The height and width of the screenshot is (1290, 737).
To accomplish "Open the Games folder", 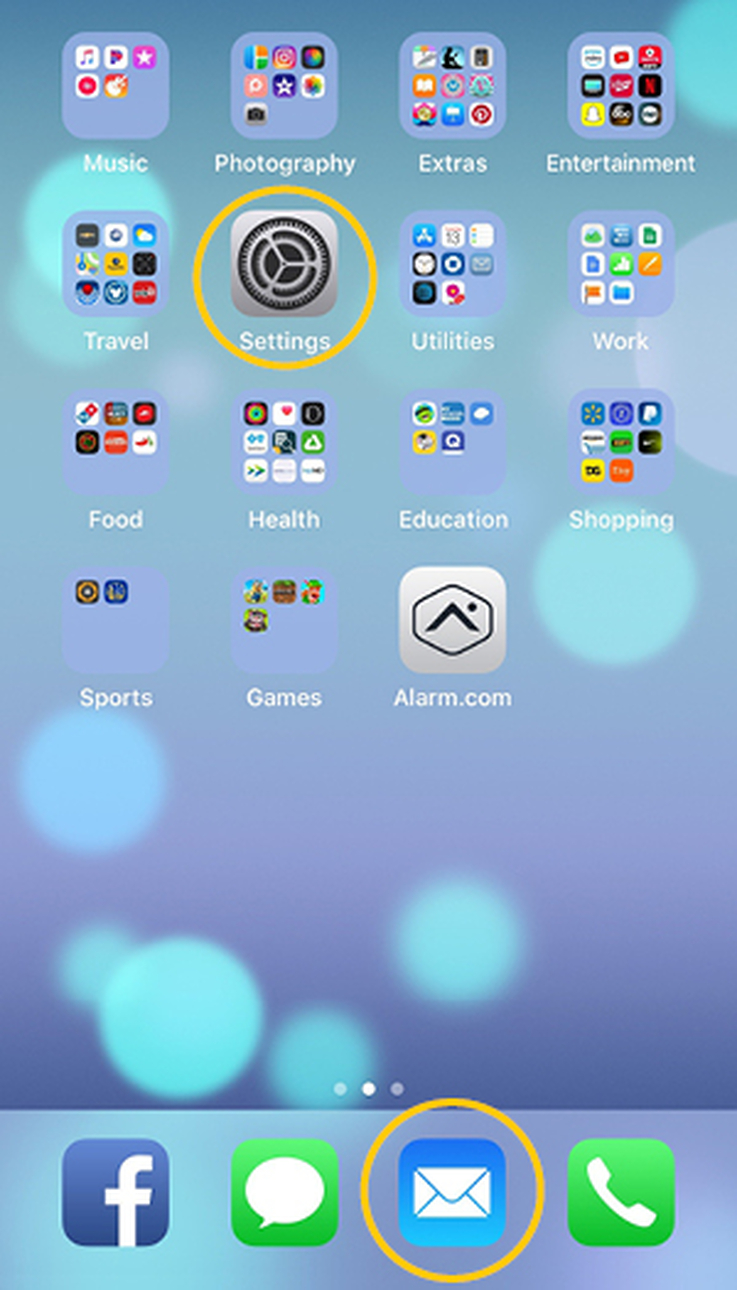I will tap(284, 620).
